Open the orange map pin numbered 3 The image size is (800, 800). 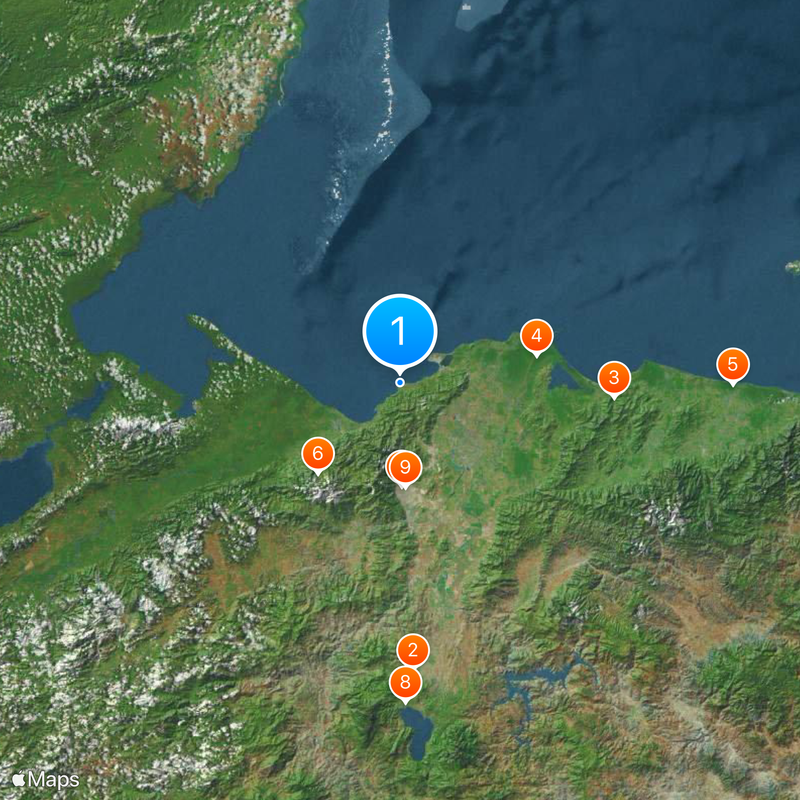click(614, 378)
